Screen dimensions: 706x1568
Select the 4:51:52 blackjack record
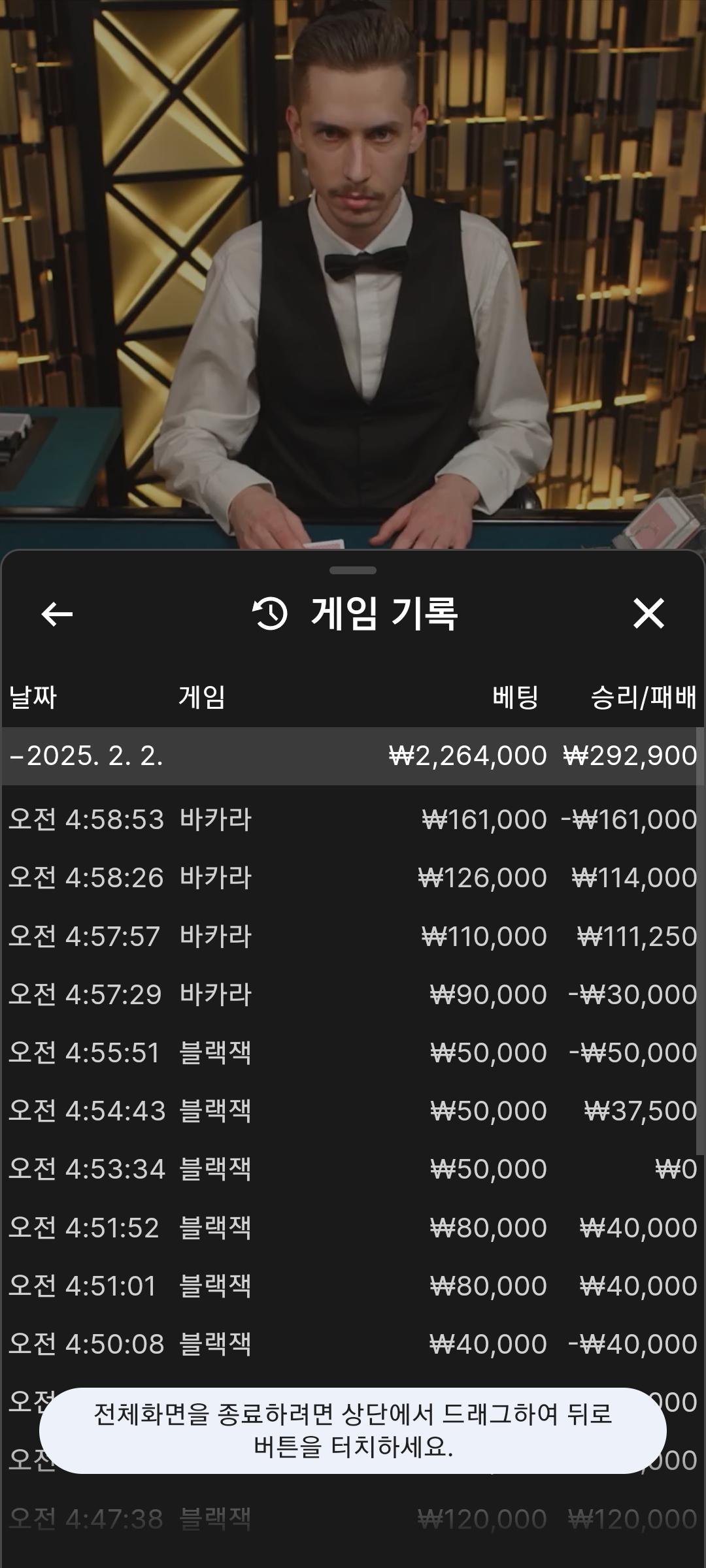pyautogui.click(x=353, y=1228)
